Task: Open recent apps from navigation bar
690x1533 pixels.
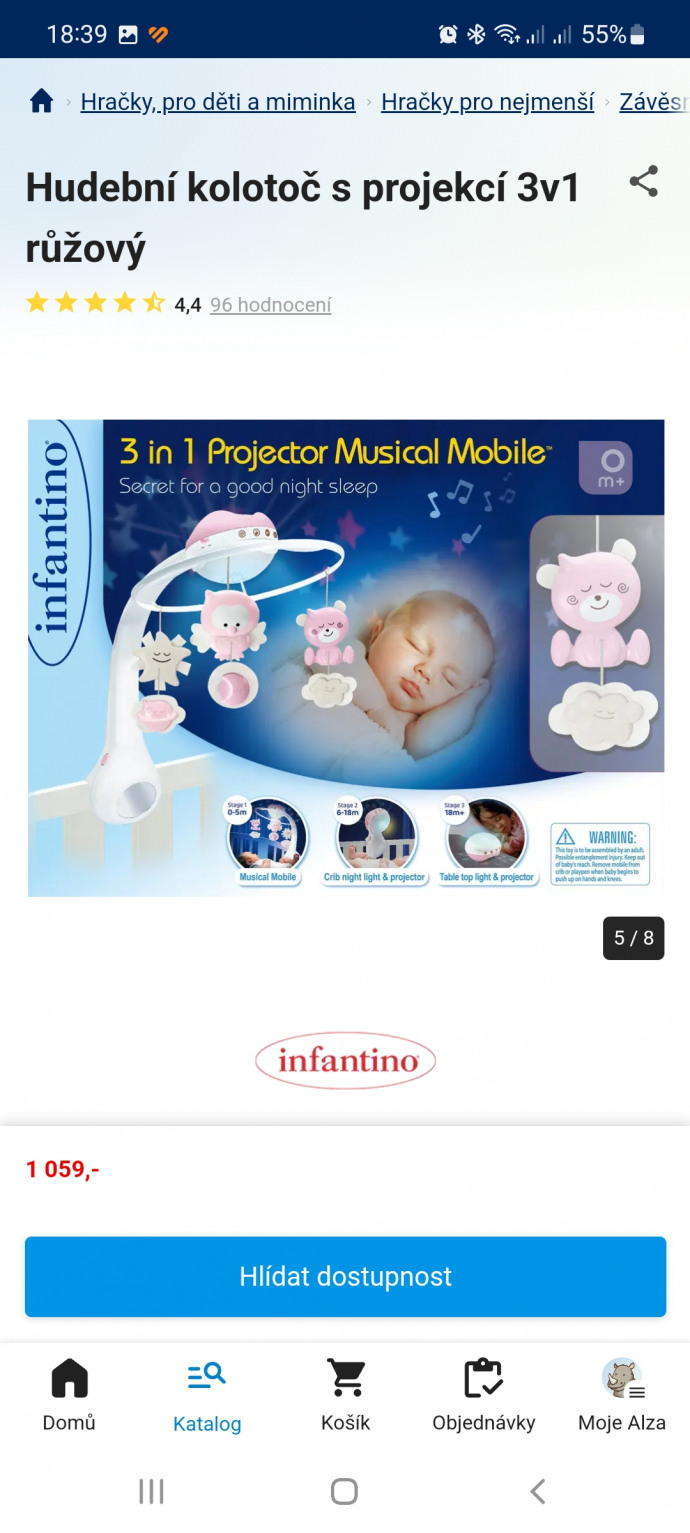Action: click(x=151, y=1491)
